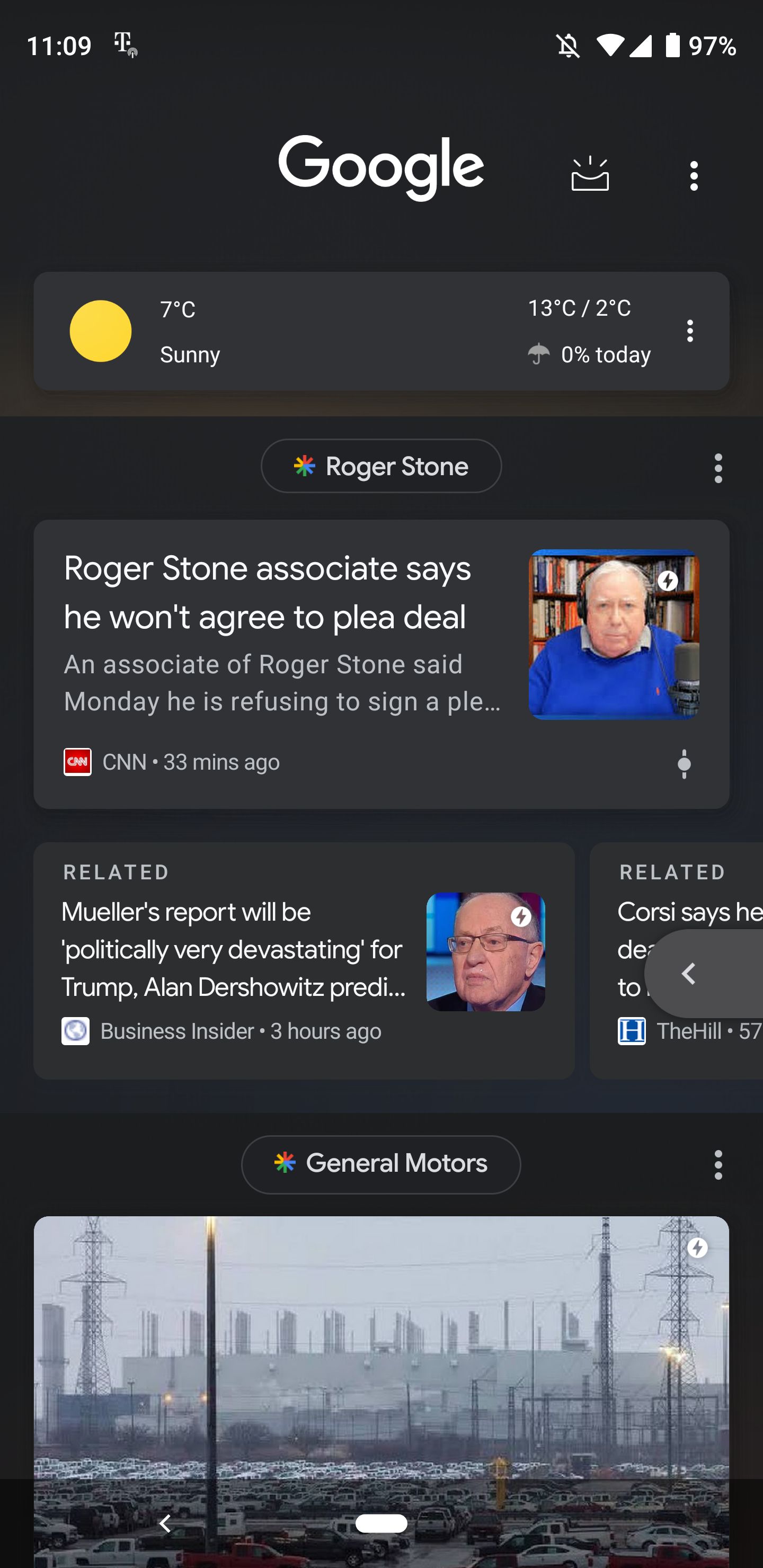
Task: Tap the system back arrow
Action: [164, 1524]
